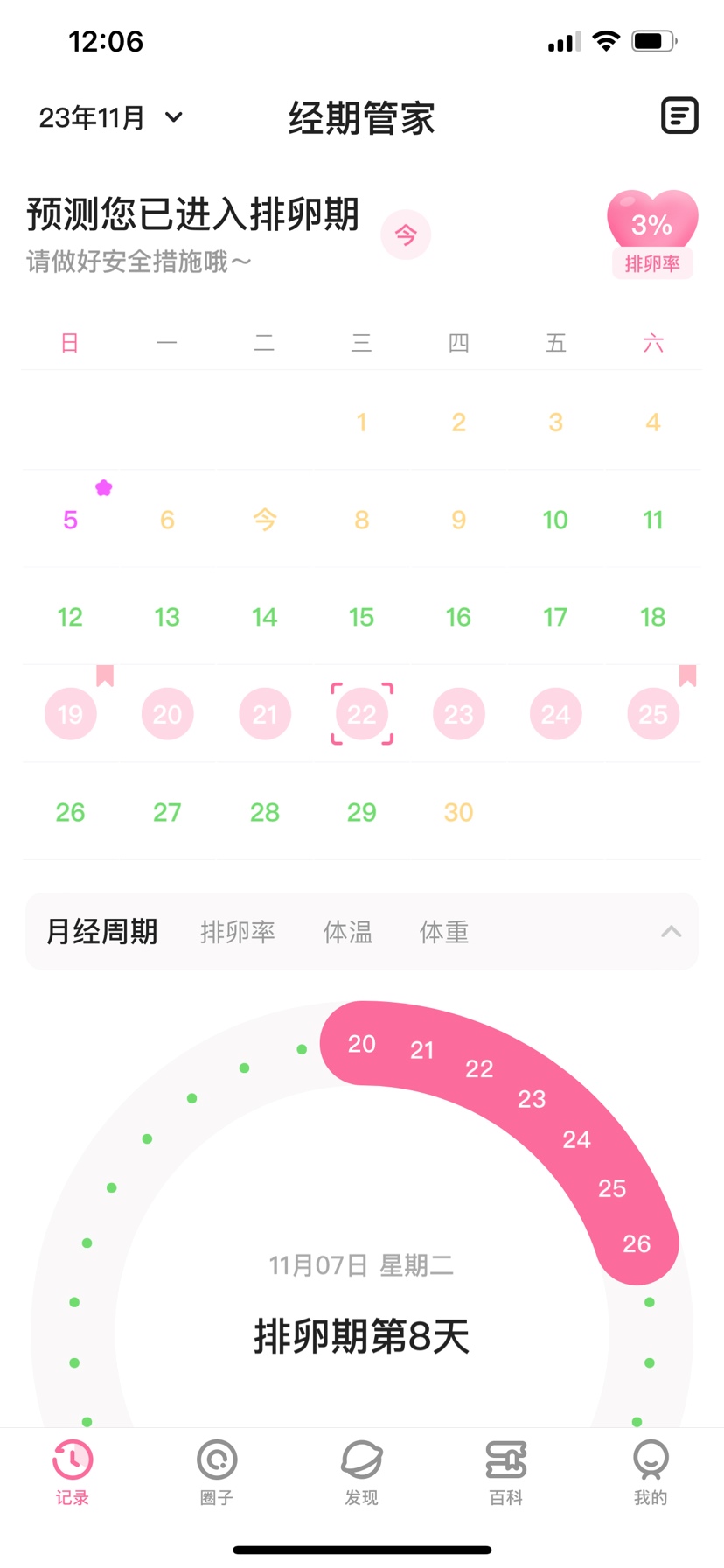Select November 5 on the calendar
724x1568 pixels.
click(71, 520)
